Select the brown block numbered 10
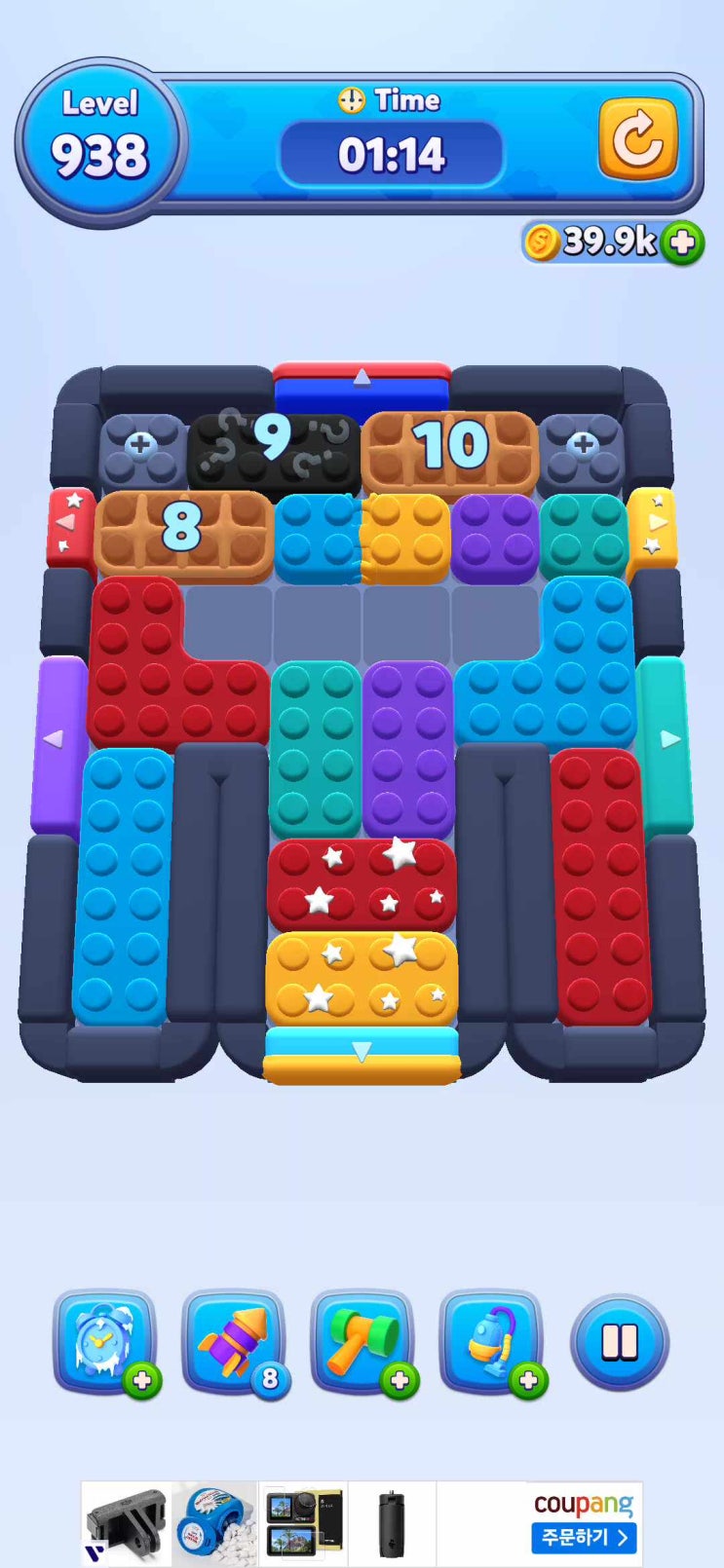This screenshot has width=724, height=1568. pos(449,449)
